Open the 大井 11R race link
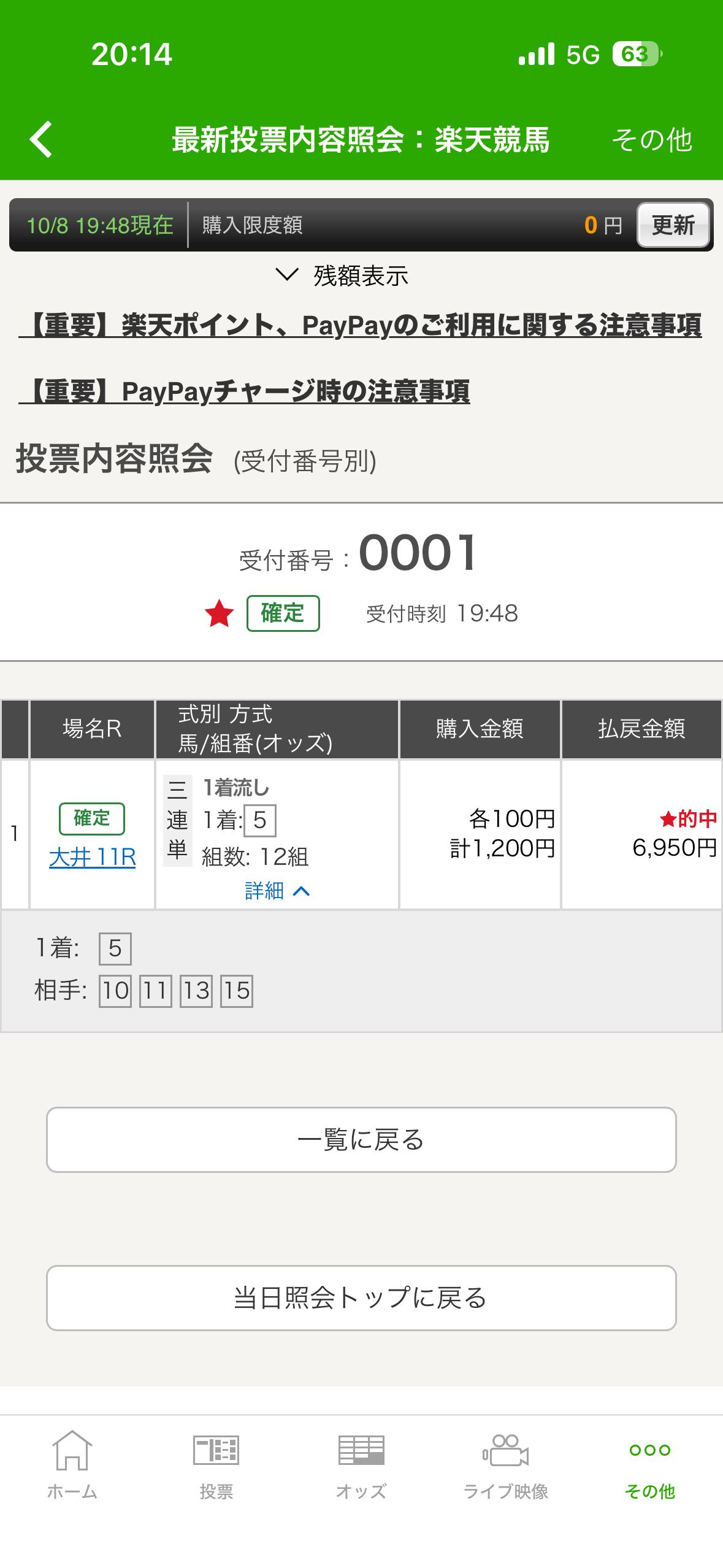The width and height of the screenshot is (723, 1568). [92, 856]
